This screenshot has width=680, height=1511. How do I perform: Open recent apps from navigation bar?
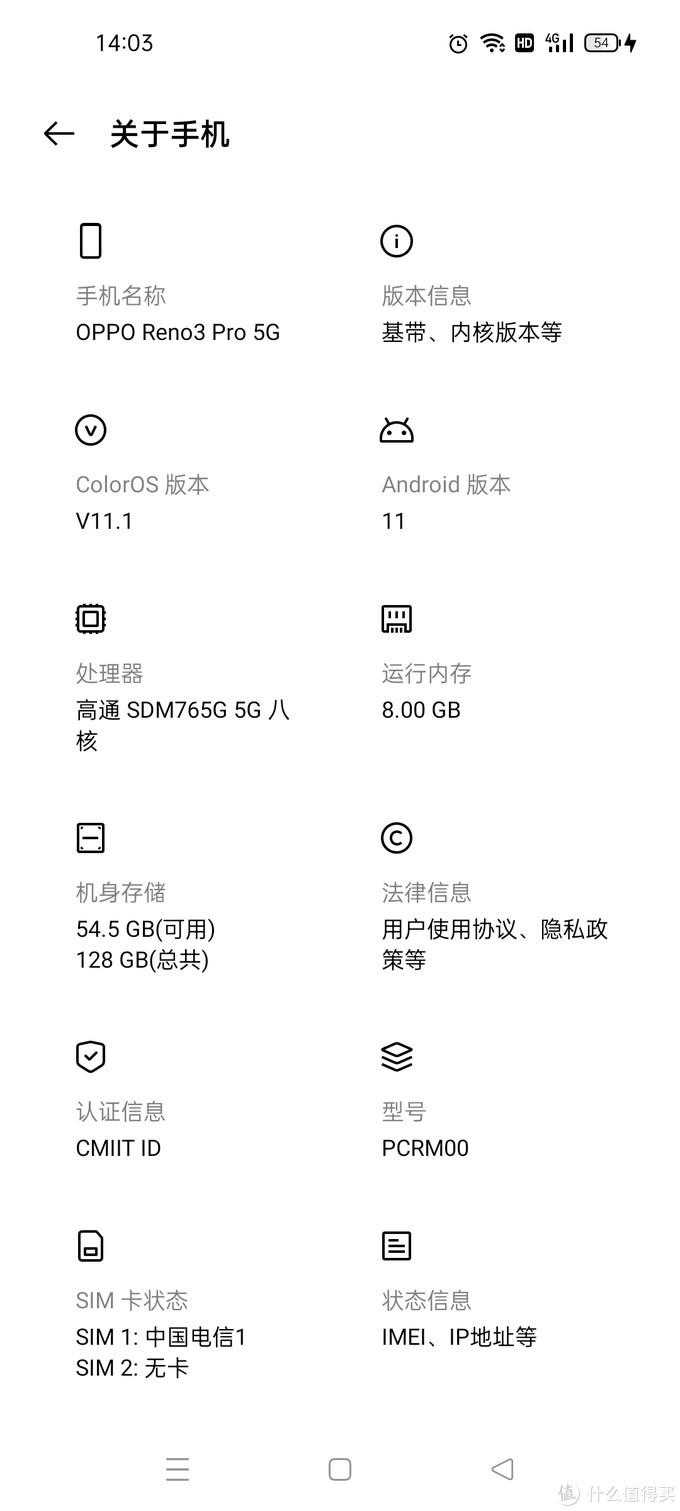click(x=178, y=1469)
